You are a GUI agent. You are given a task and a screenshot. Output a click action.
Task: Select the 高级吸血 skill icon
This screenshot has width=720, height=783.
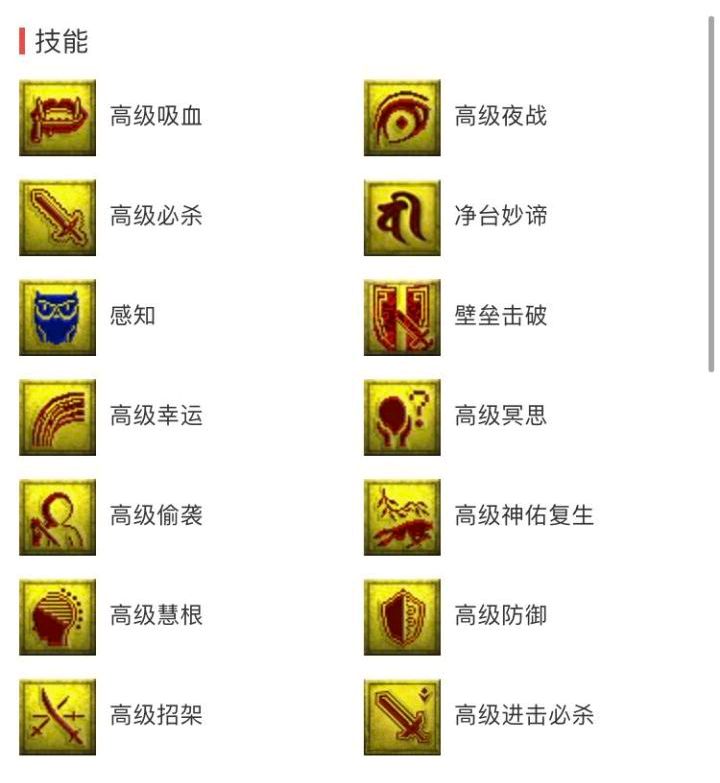57,117
